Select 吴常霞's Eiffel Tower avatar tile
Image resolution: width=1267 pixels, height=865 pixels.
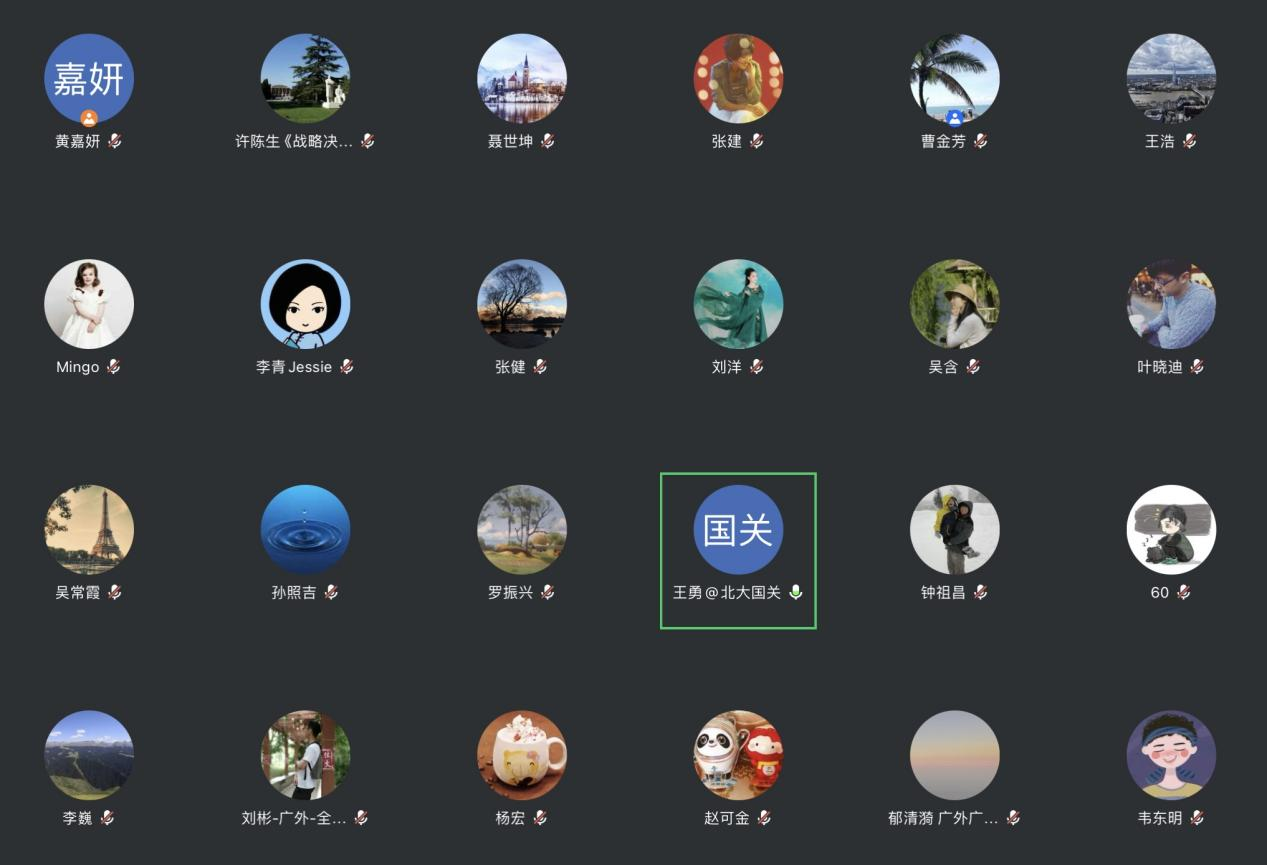click(x=89, y=530)
